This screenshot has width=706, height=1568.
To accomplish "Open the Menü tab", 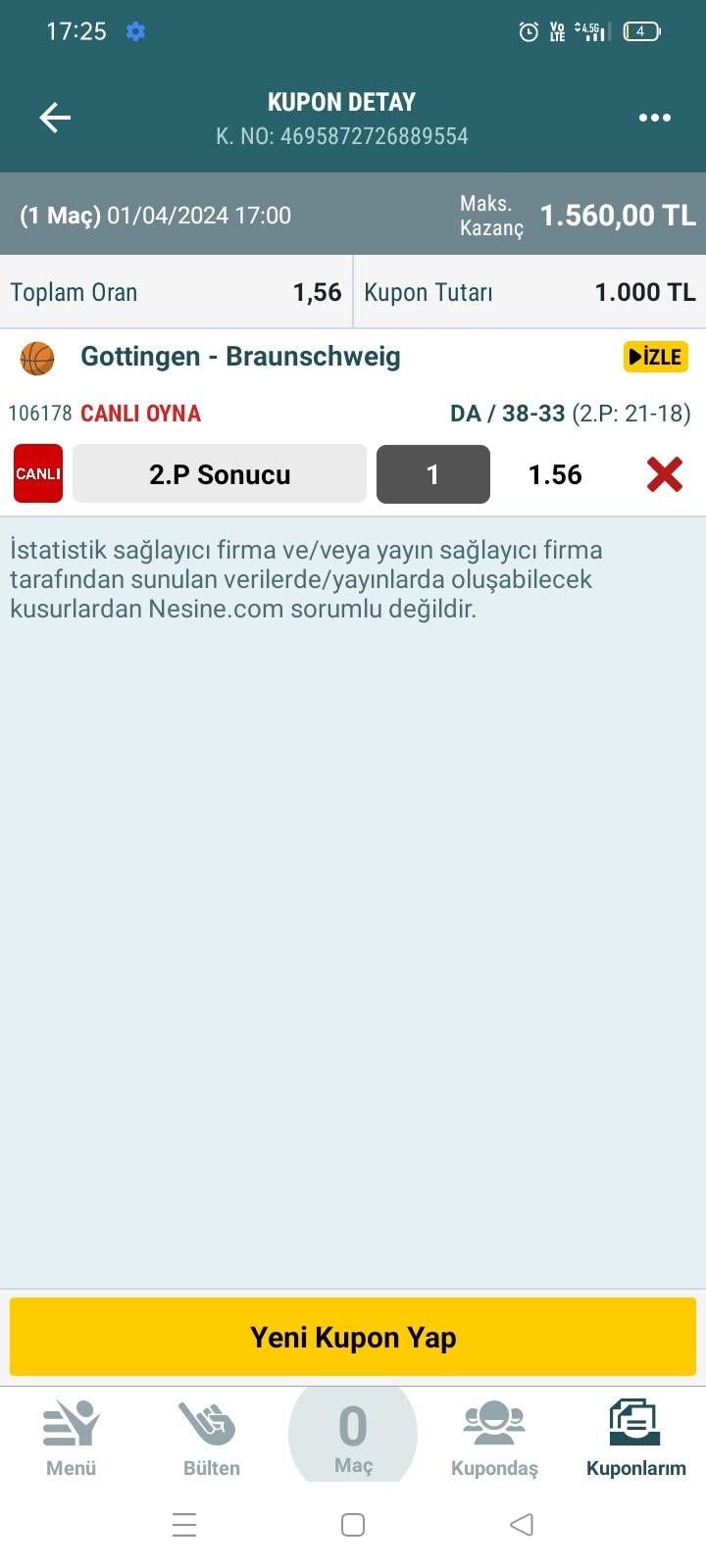I will 72,1438.
